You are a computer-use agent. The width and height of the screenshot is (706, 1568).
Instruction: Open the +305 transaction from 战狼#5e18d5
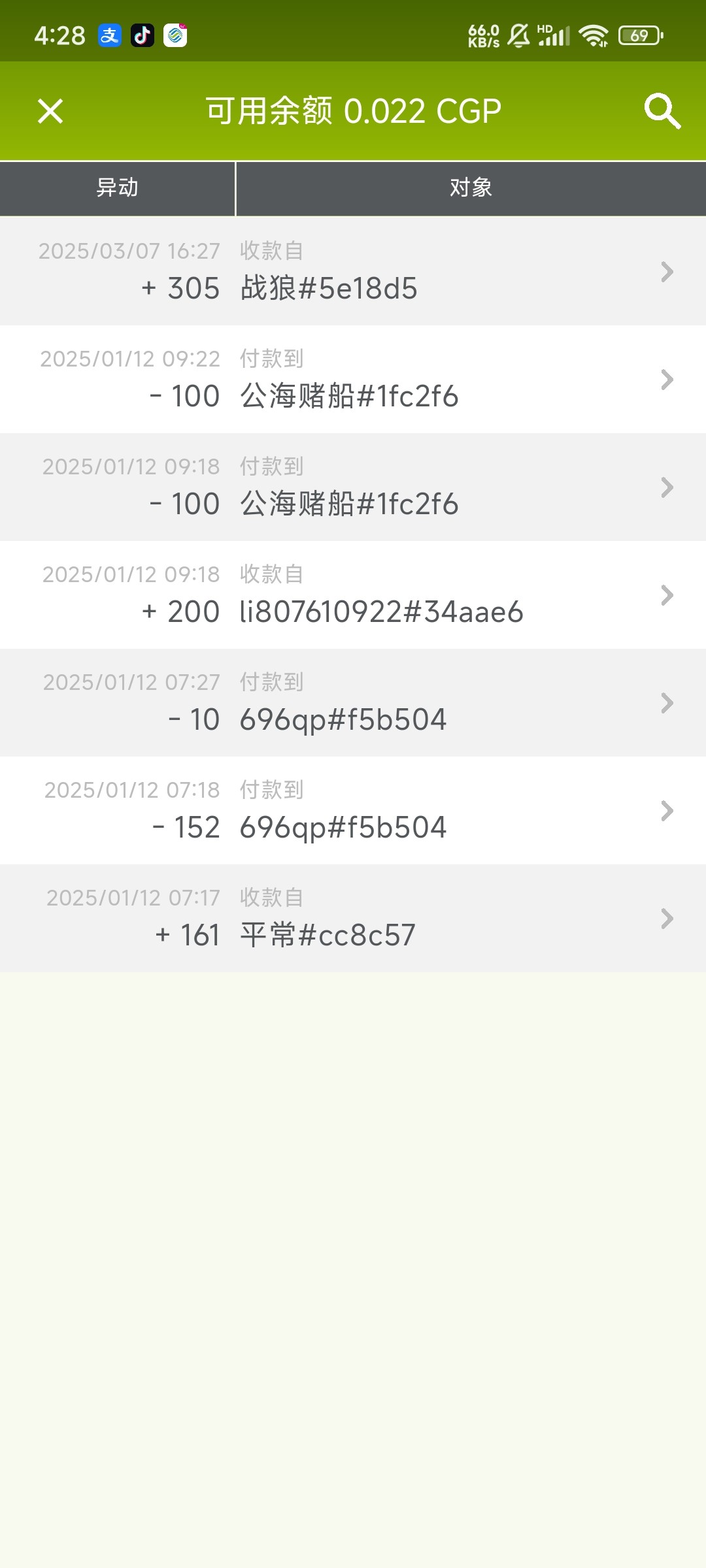tap(353, 271)
